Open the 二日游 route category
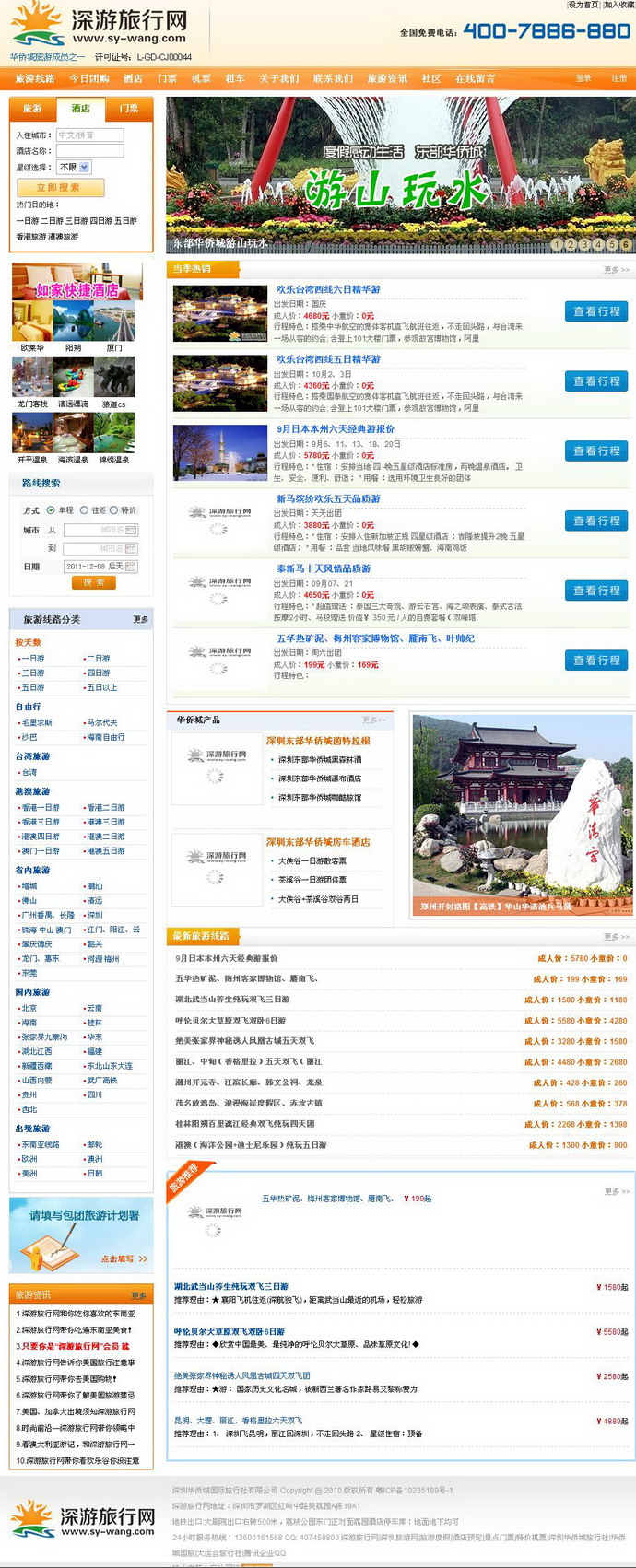Viewport: 636px width, 1568px height. (98, 659)
